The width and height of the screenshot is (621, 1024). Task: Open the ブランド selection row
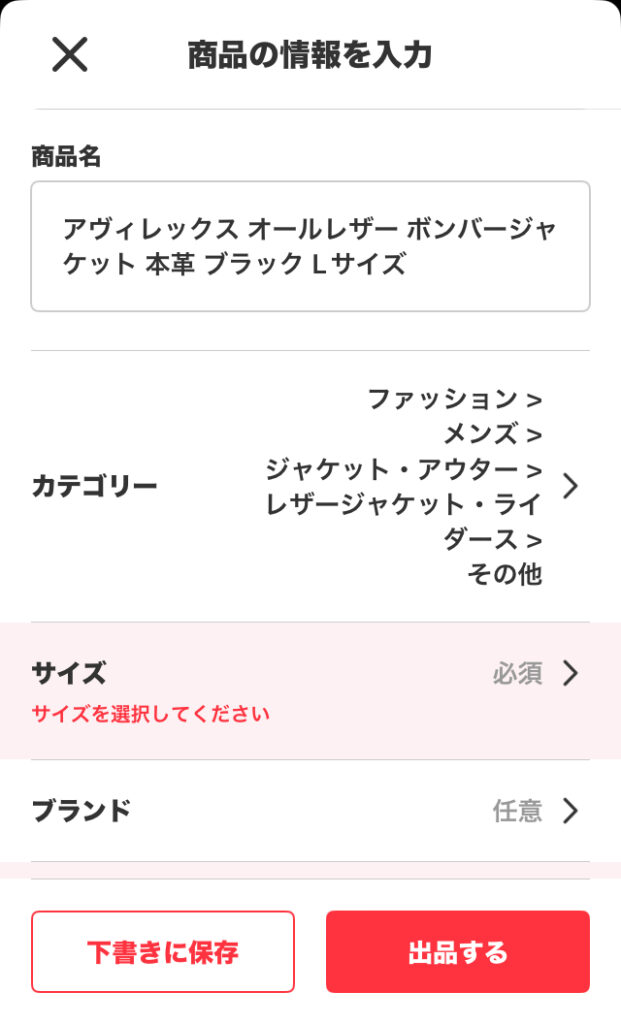pyautogui.click(x=310, y=810)
